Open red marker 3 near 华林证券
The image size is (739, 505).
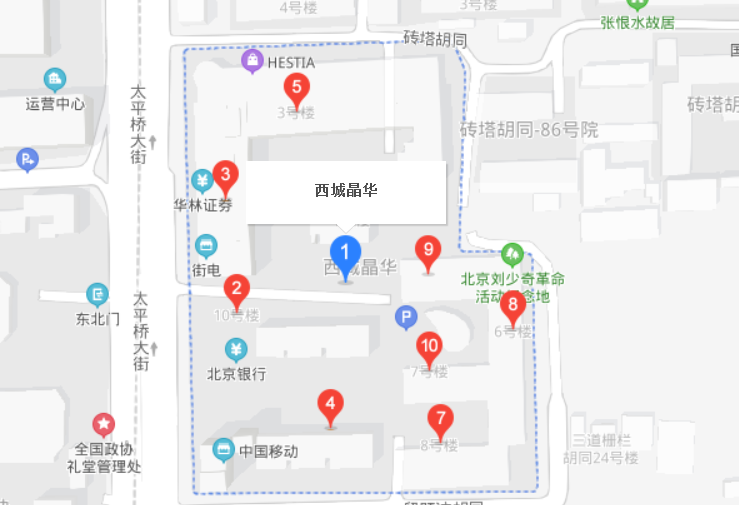click(x=226, y=178)
